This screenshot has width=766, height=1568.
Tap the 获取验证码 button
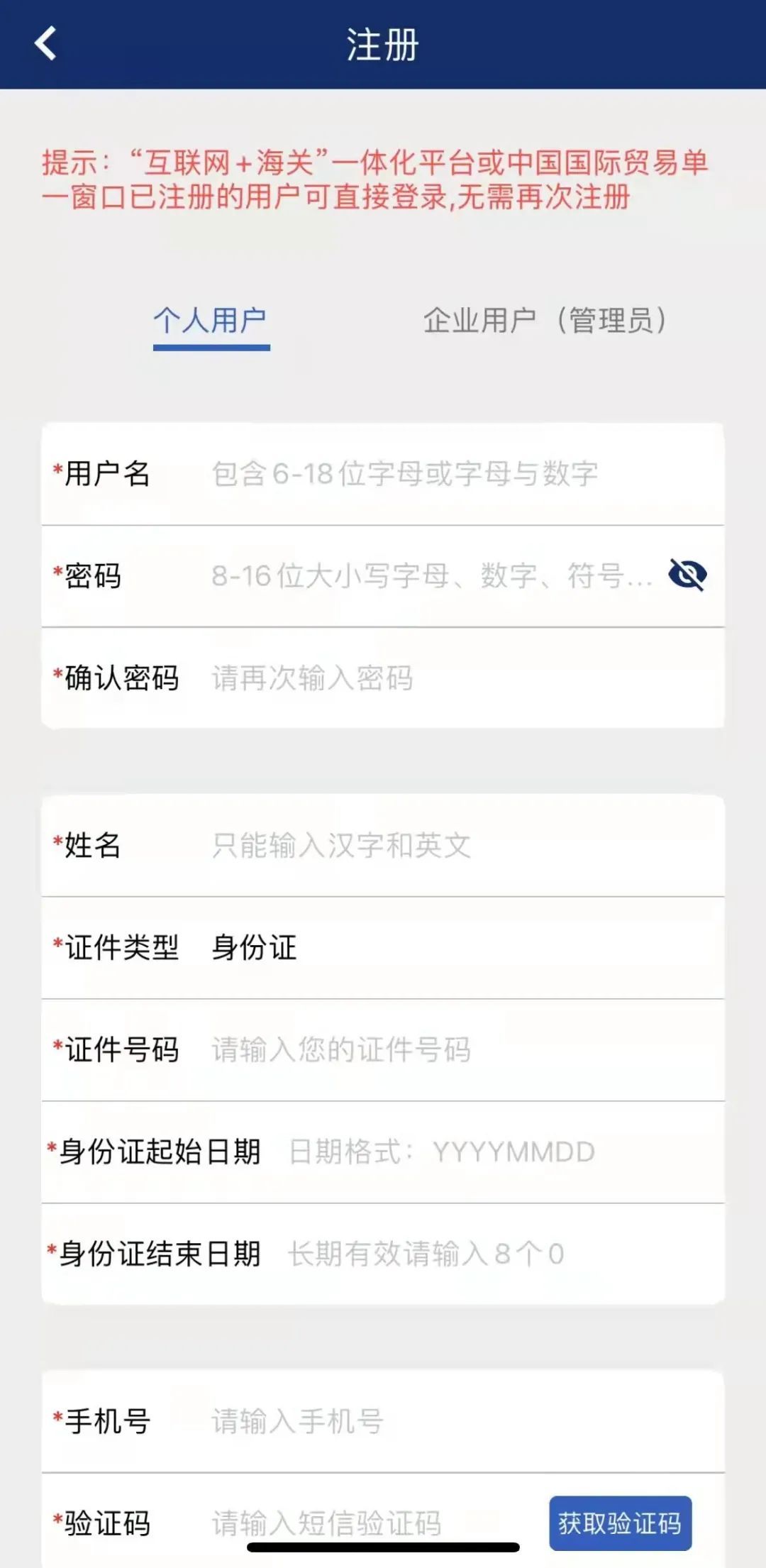[x=620, y=1523]
